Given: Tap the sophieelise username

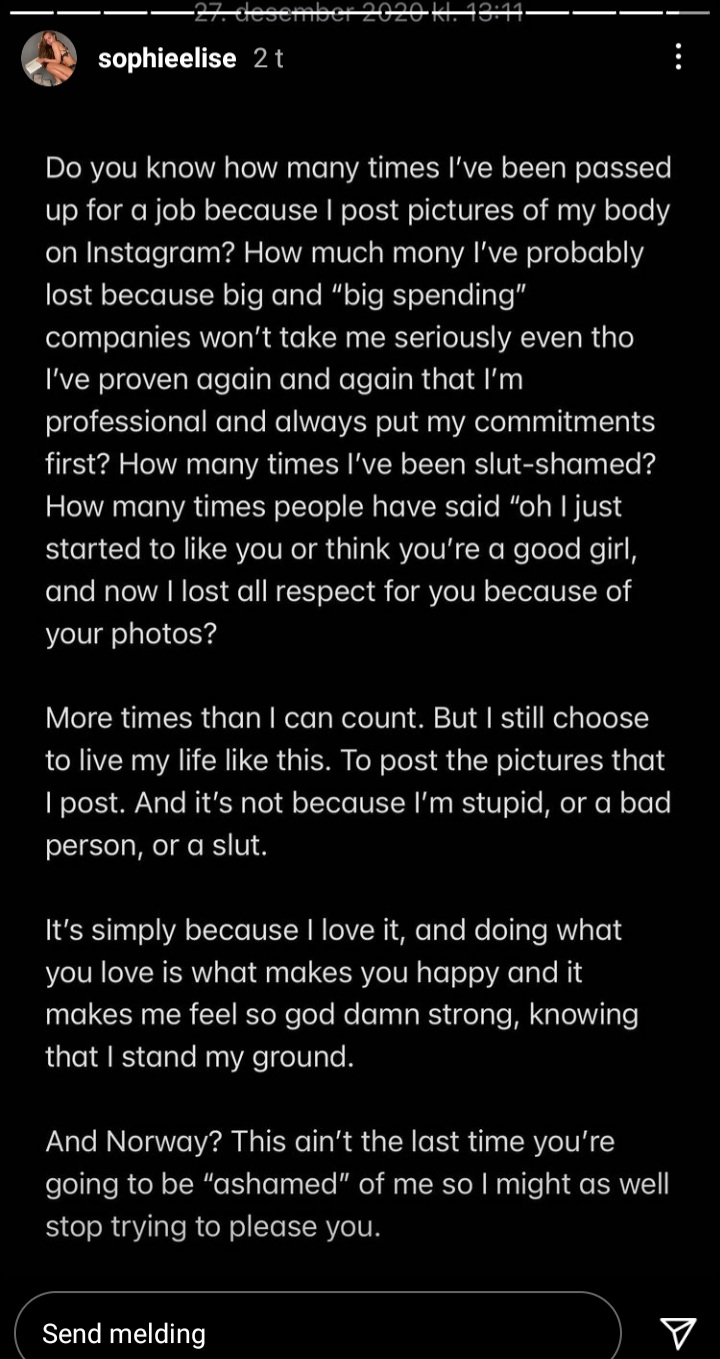Looking at the screenshot, I should 167,59.
